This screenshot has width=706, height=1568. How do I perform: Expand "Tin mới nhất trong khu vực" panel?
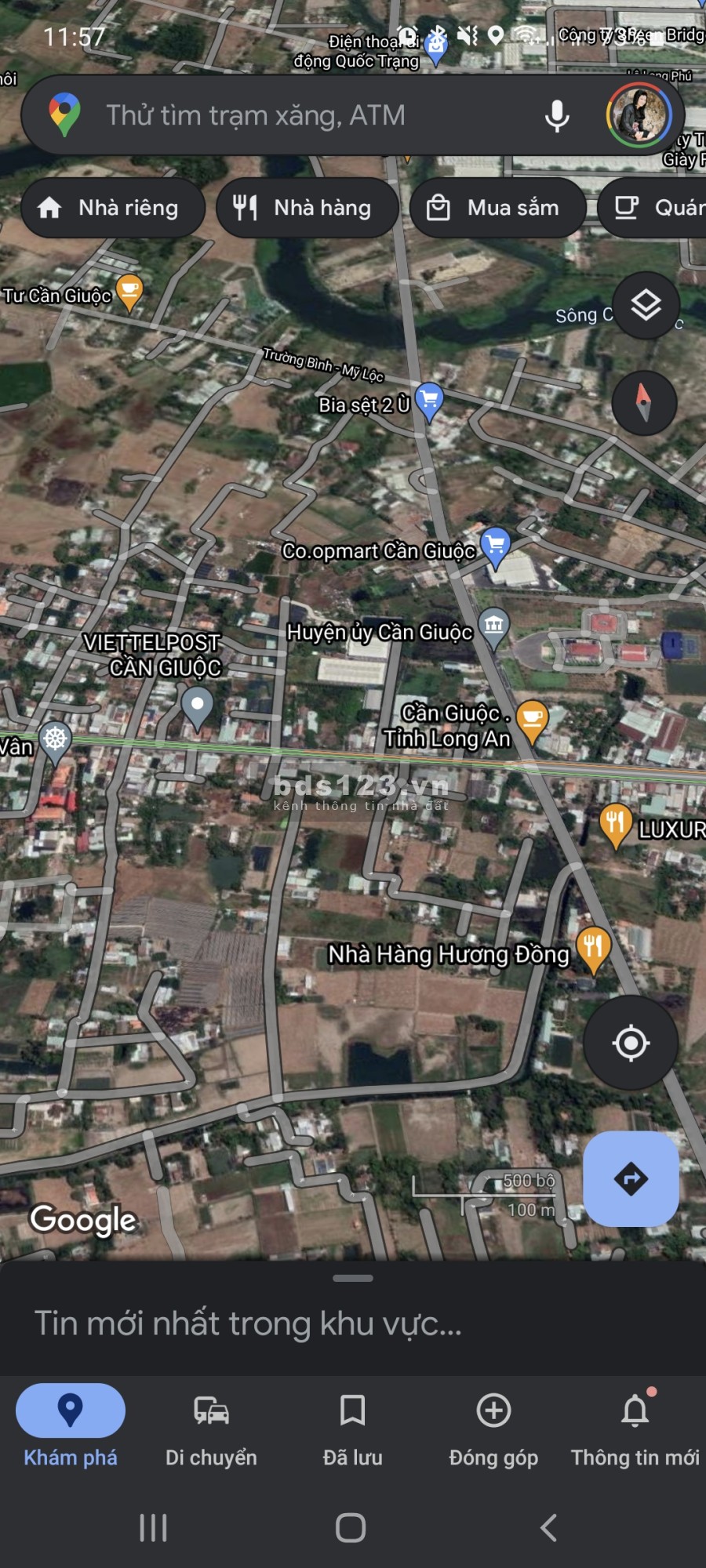353,1323
